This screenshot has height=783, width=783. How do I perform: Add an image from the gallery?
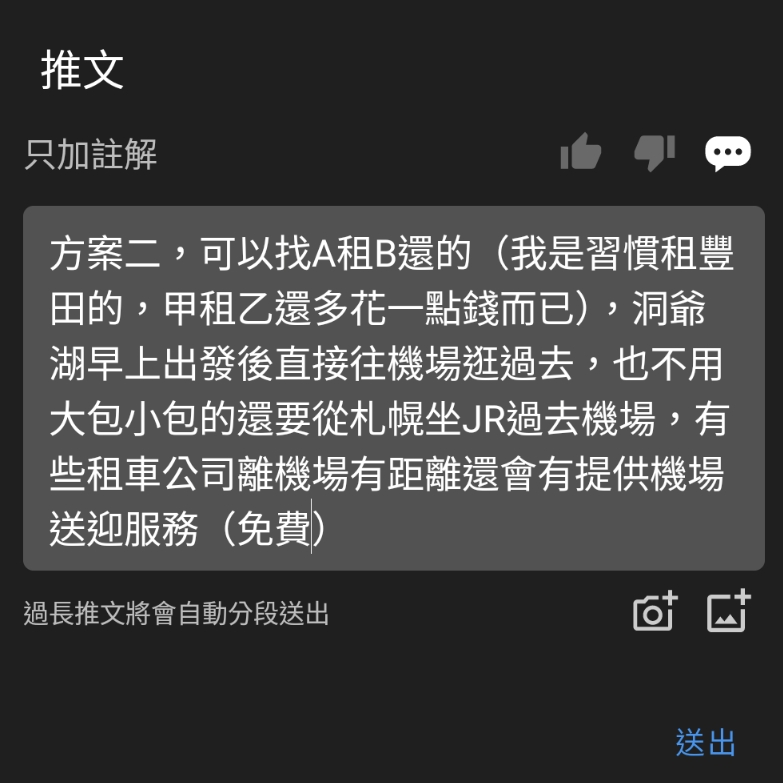point(728,611)
